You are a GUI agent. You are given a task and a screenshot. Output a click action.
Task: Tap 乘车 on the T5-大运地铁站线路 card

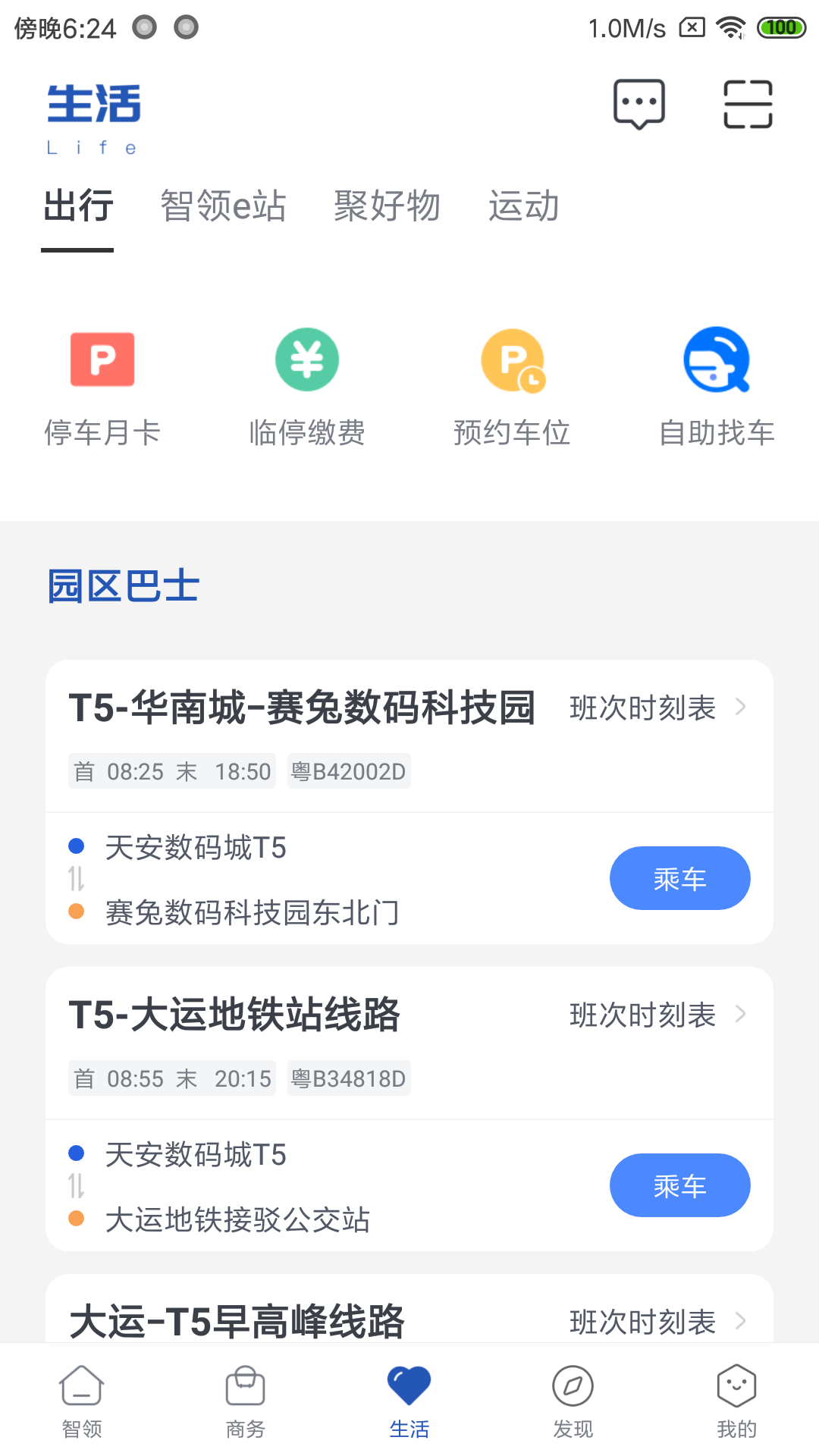[x=679, y=1185]
